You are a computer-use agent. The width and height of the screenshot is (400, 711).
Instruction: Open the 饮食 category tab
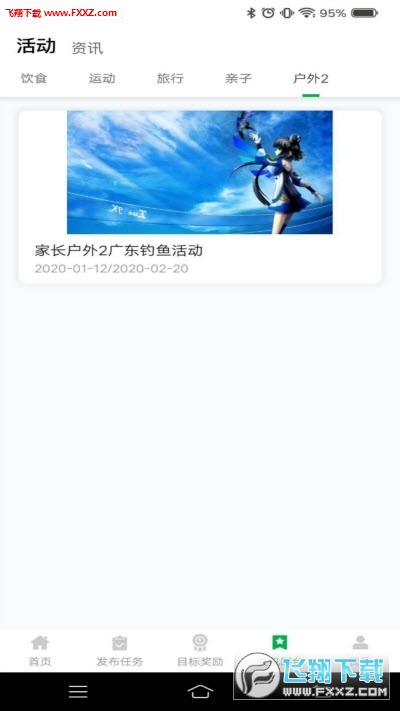click(34, 78)
